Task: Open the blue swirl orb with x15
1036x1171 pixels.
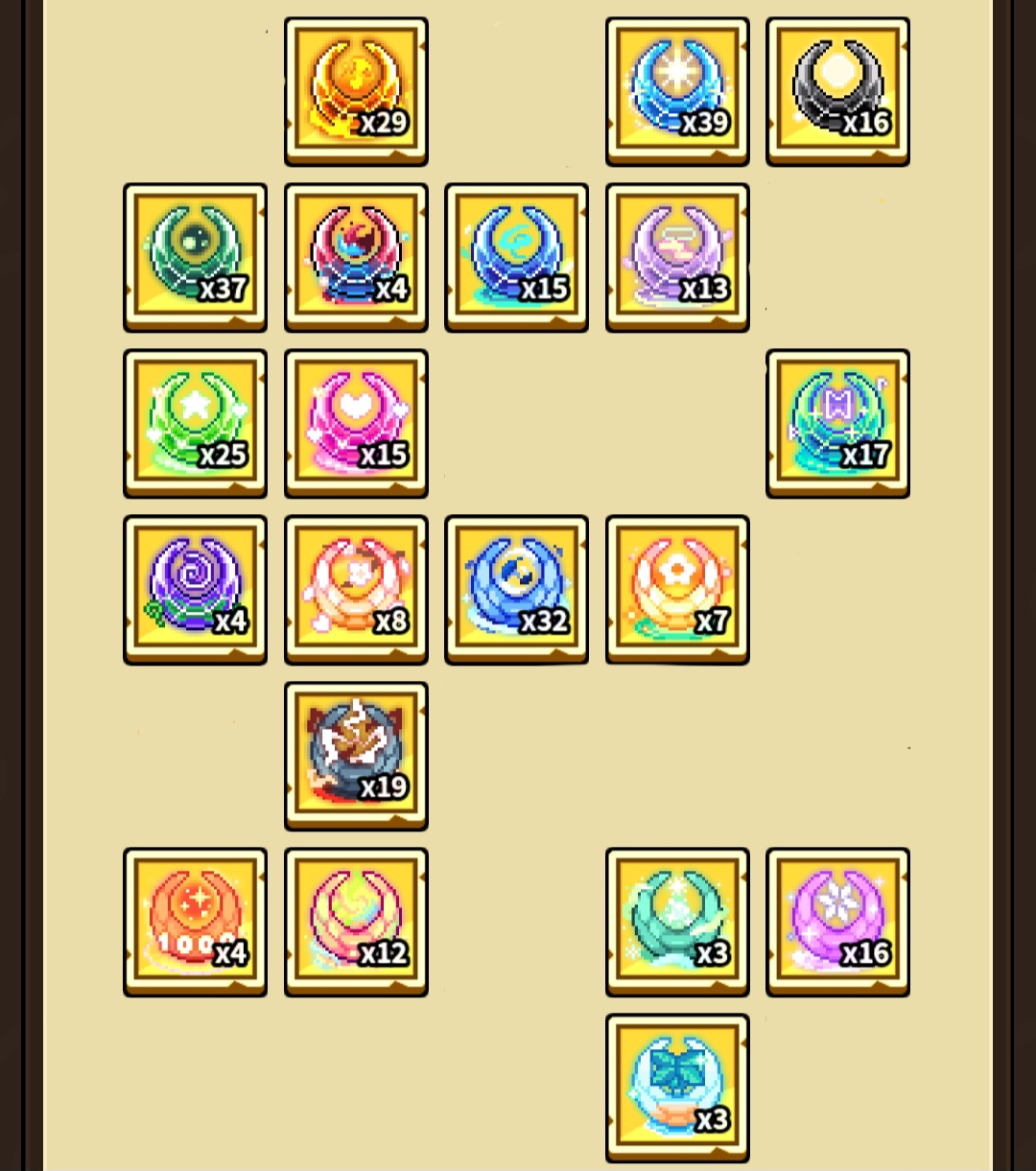Action: (x=516, y=257)
